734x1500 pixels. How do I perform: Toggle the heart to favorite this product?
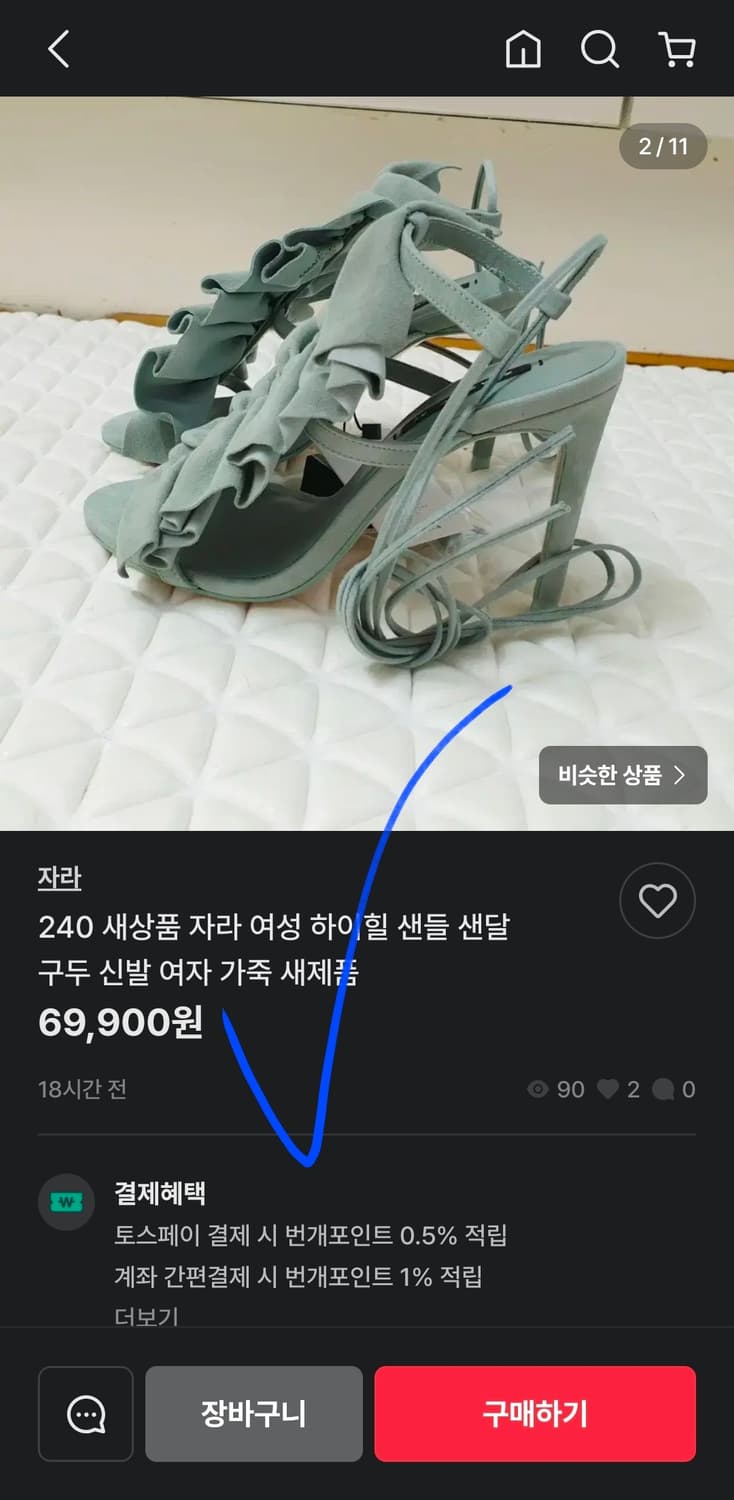coord(657,900)
